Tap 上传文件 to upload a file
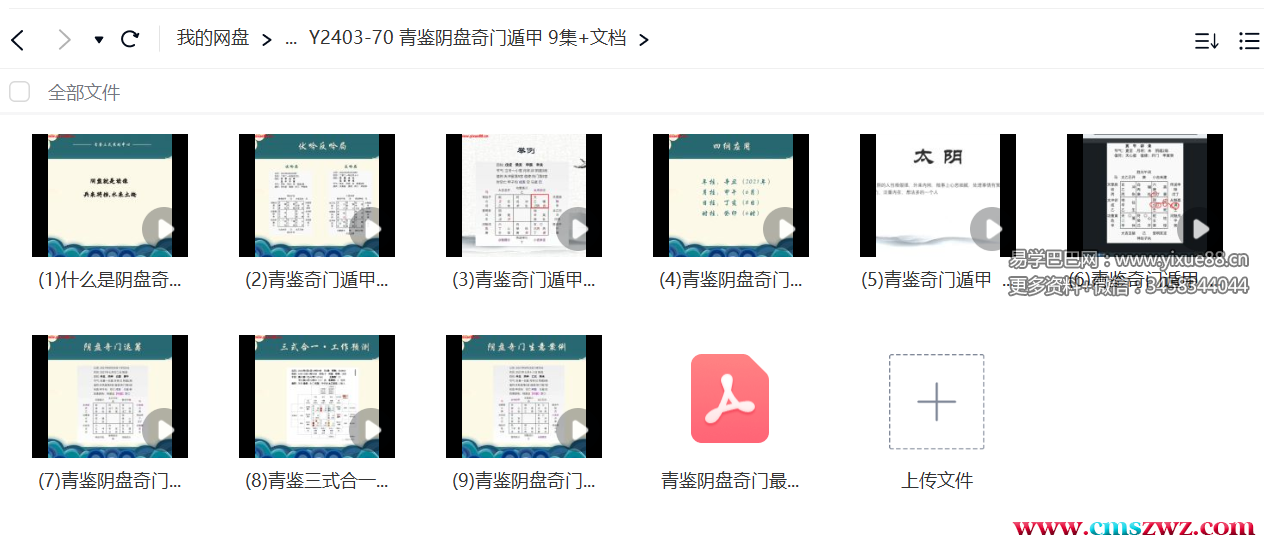This screenshot has height=545, width=1264. [936, 401]
